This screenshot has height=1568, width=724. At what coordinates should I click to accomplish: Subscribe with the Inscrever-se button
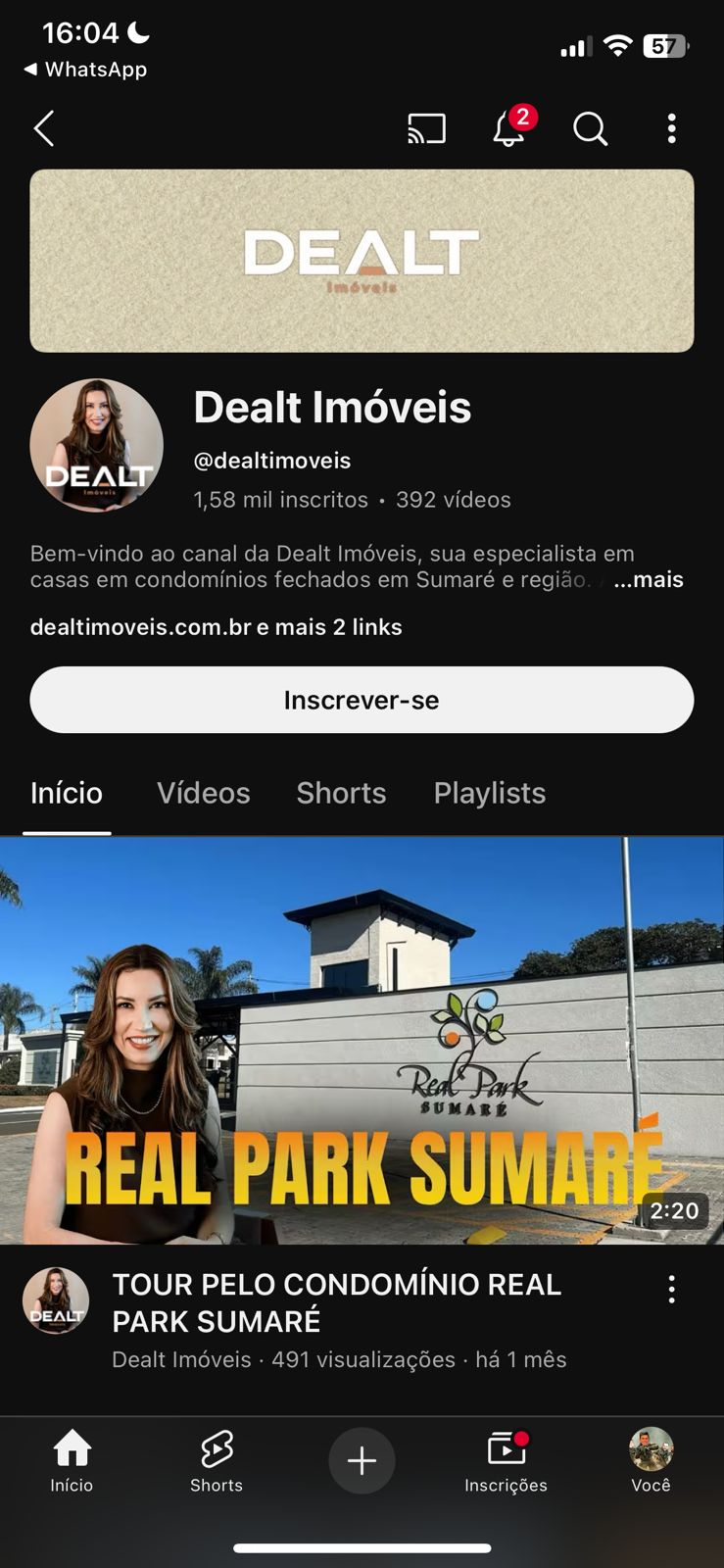pos(362,700)
